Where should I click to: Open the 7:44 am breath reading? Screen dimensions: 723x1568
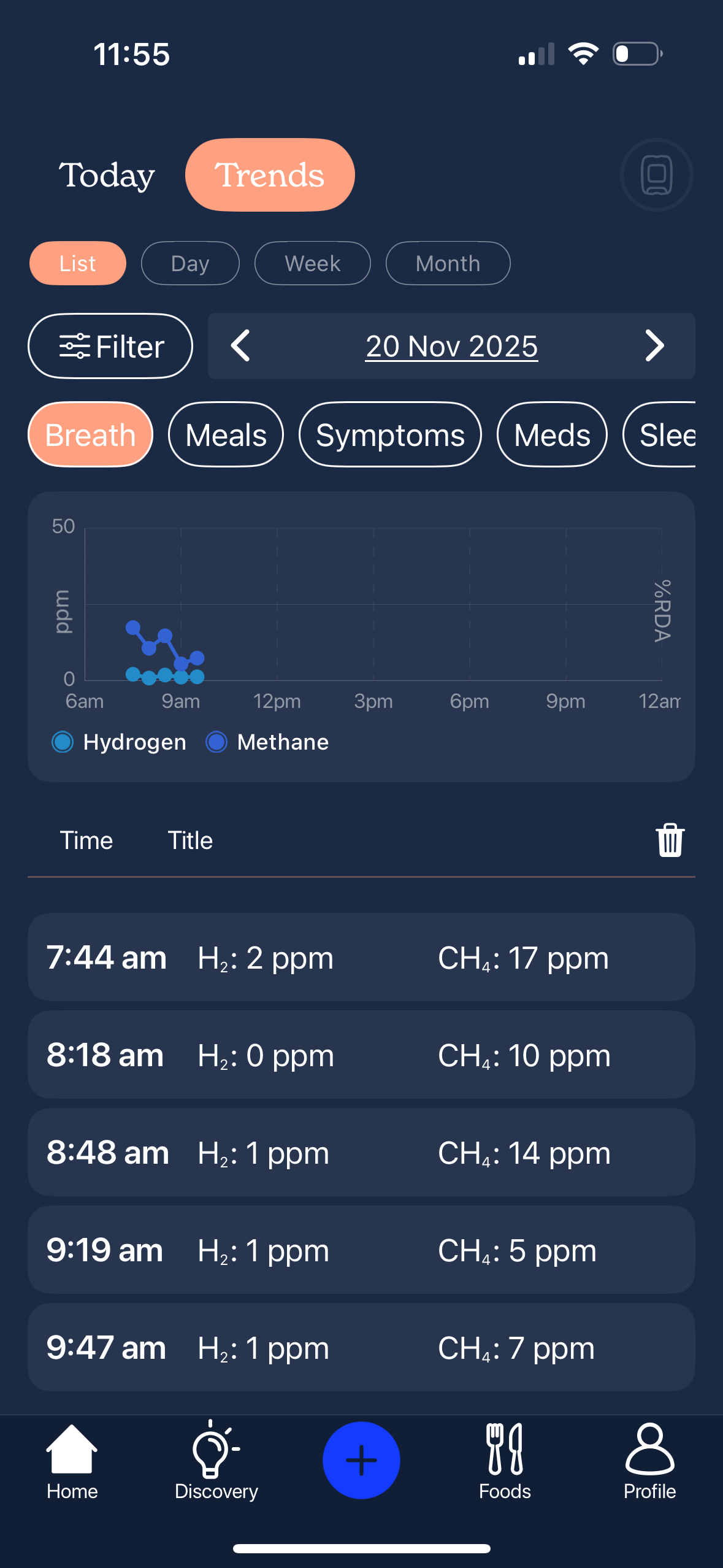tap(361, 957)
